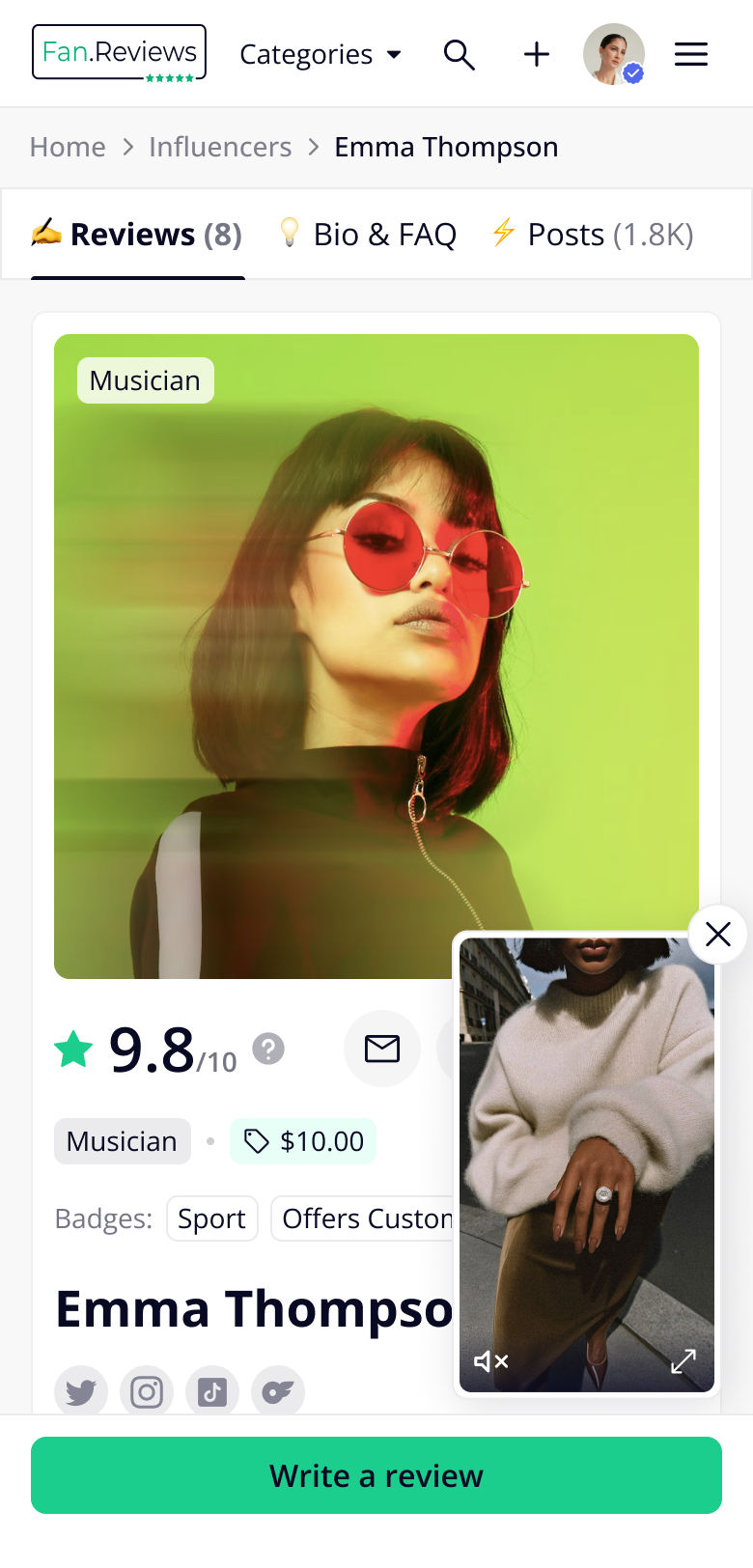Viewport: 753px width, 1568px height.
Task: Go to Influencers breadcrumb
Action: pos(220,147)
